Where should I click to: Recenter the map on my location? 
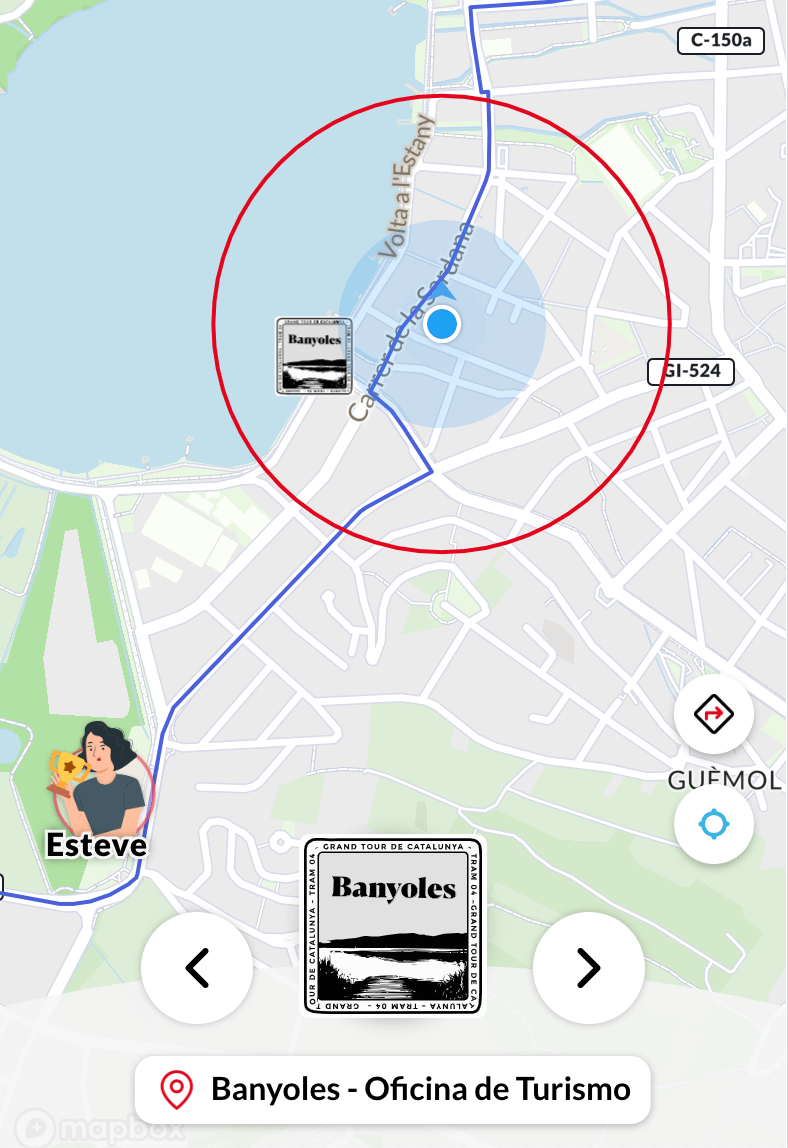tap(713, 825)
